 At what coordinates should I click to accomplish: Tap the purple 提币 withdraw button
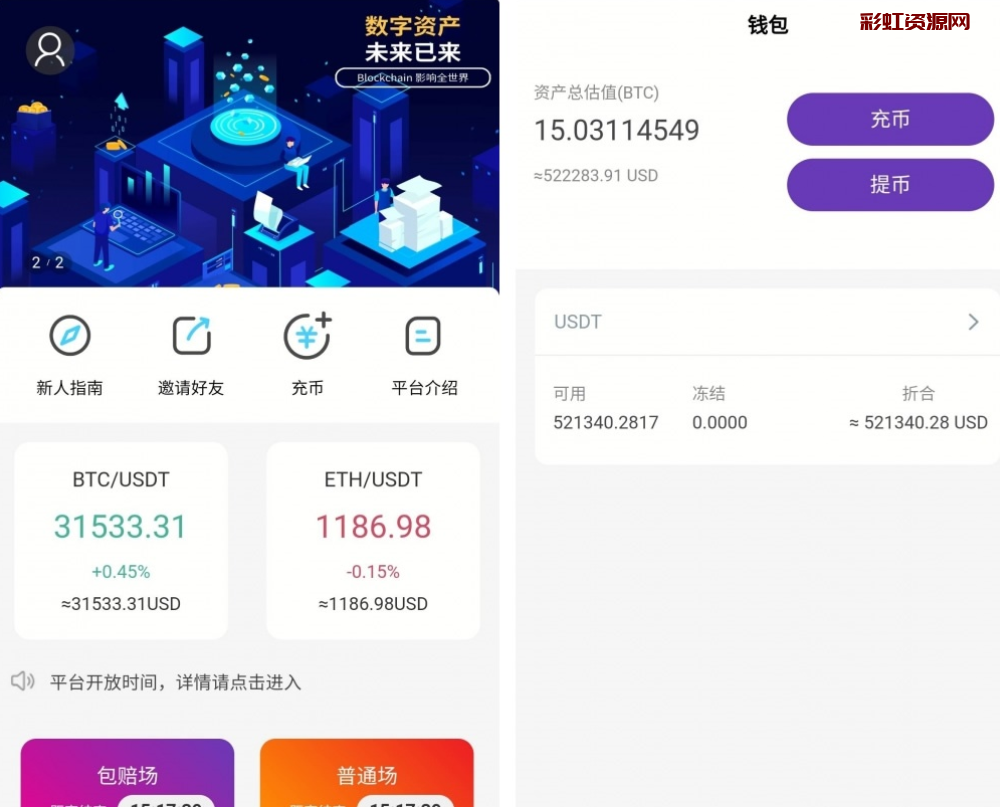point(890,185)
